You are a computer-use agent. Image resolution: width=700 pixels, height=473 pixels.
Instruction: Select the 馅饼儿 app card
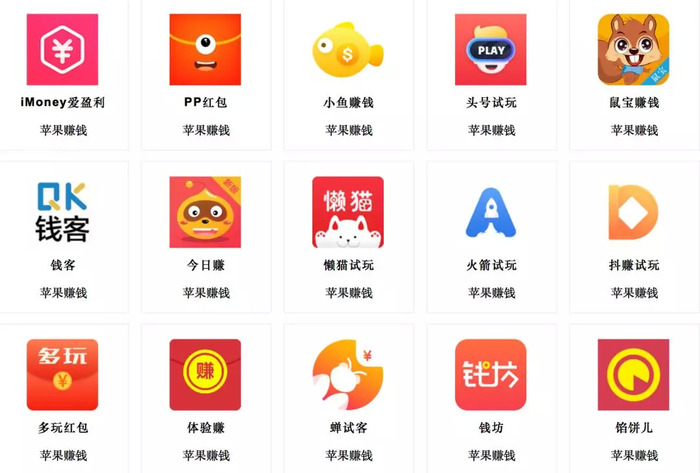(634, 375)
